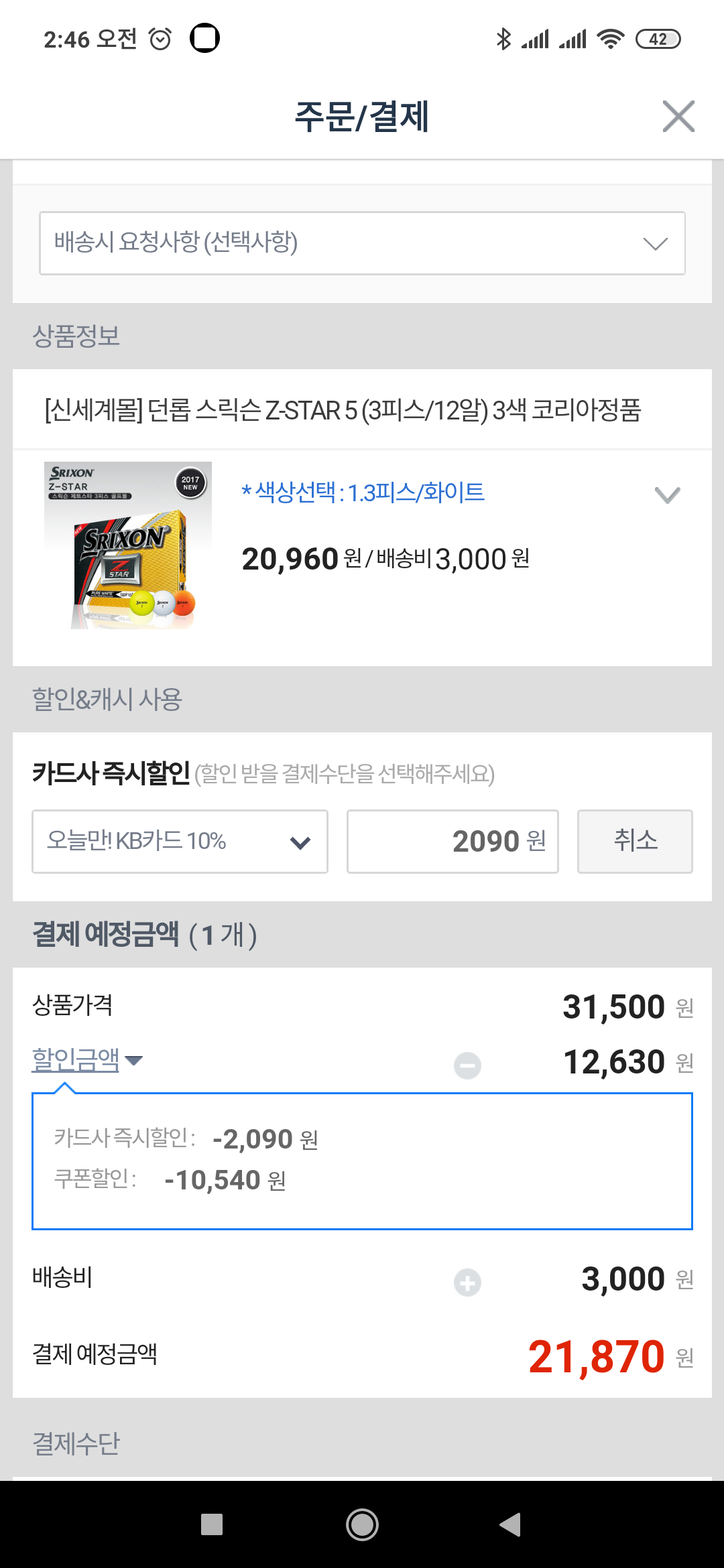Collapse the 할인금액 discount details
The width and height of the screenshot is (724, 1568).
click(87, 1060)
